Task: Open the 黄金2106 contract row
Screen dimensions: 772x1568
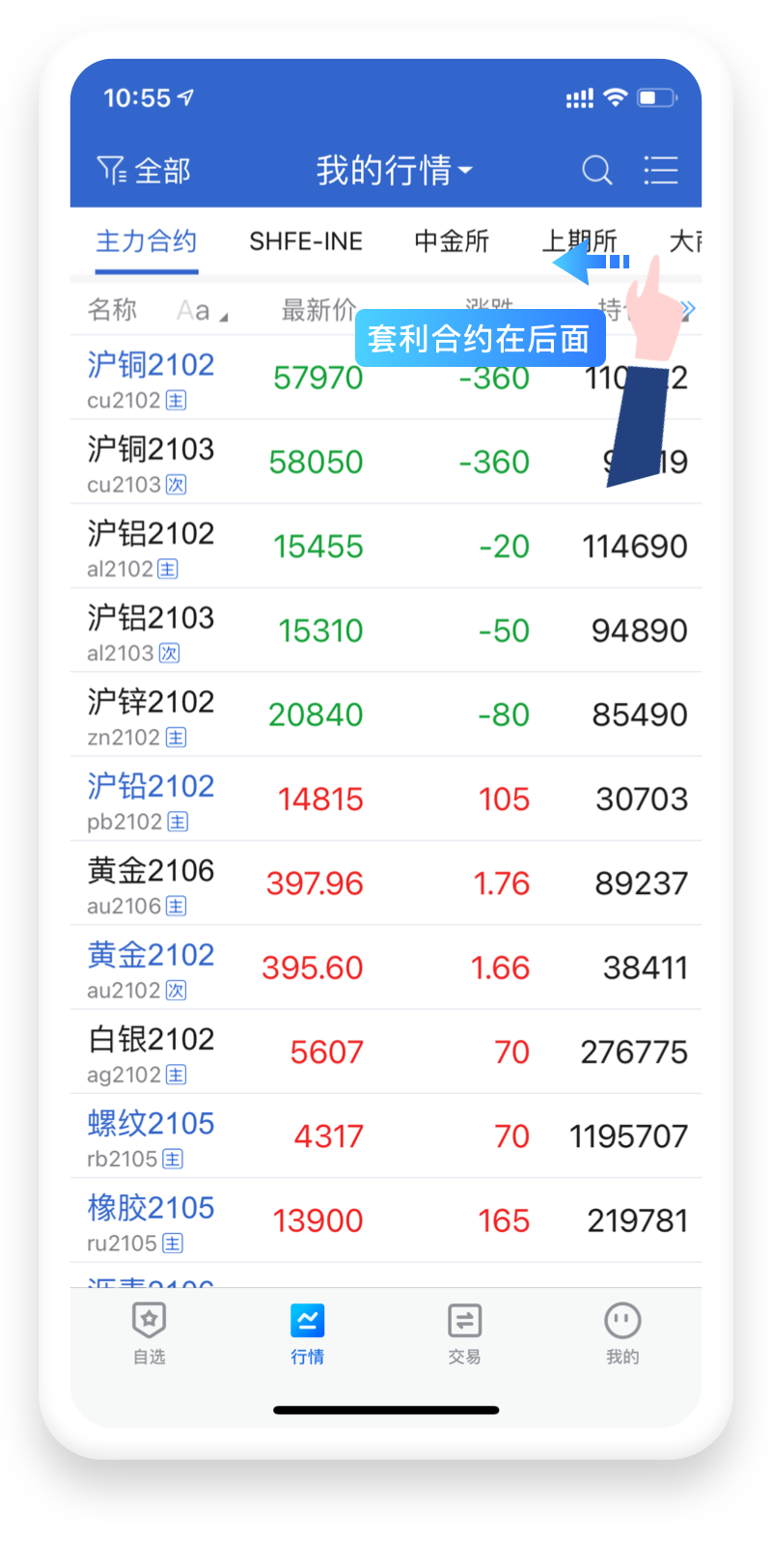Action: 386,882
